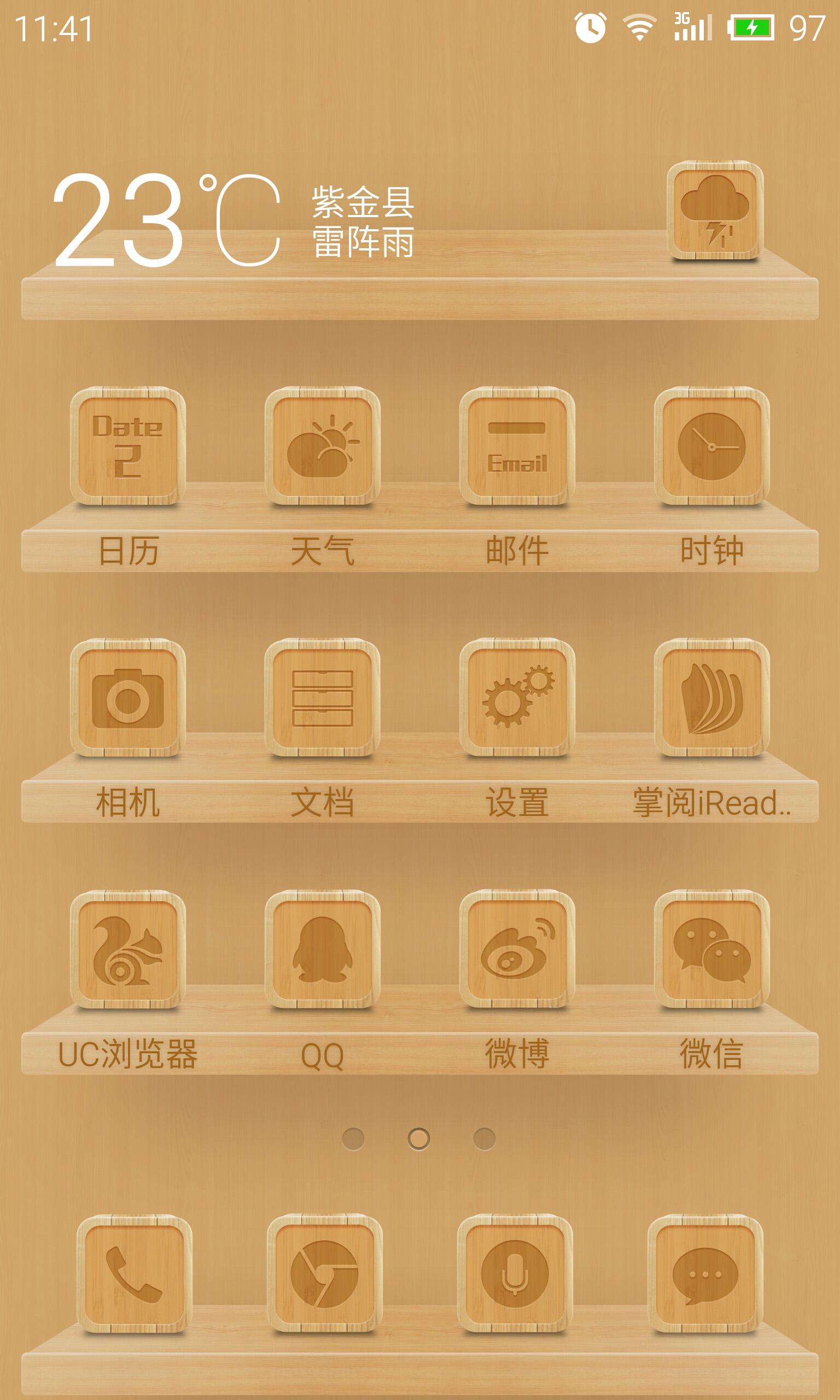The height and width of the screenshot is (1400, 840).
Task: Tap the thunderstorm weather widget icon
Action: point(715,211)
